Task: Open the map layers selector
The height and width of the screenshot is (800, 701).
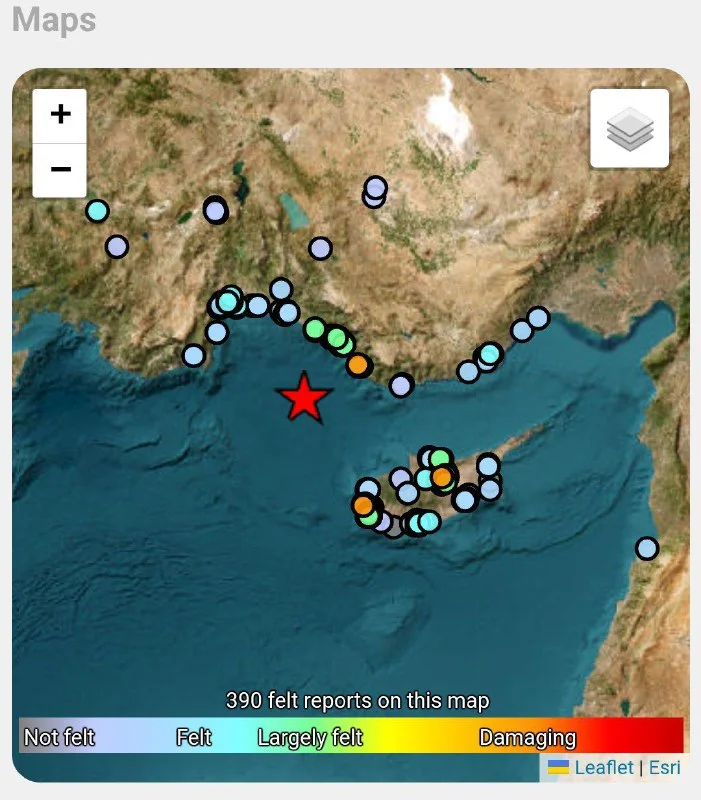Action: point(629,128)
